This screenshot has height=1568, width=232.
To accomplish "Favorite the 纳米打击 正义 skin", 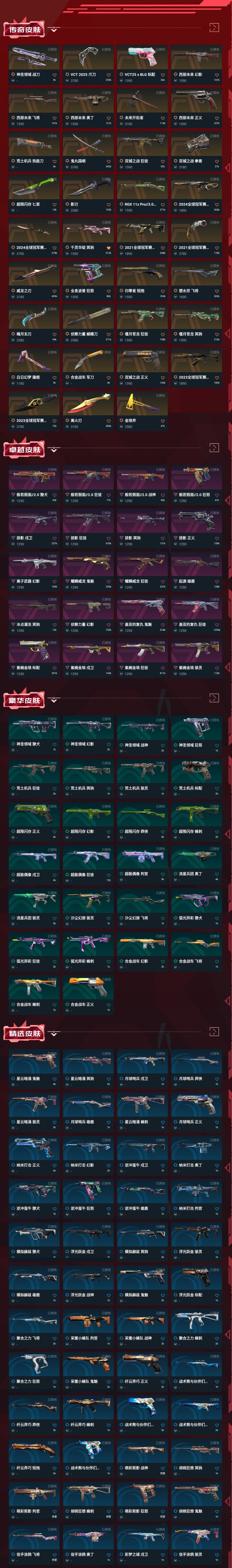I will (x=54, y=1166).
